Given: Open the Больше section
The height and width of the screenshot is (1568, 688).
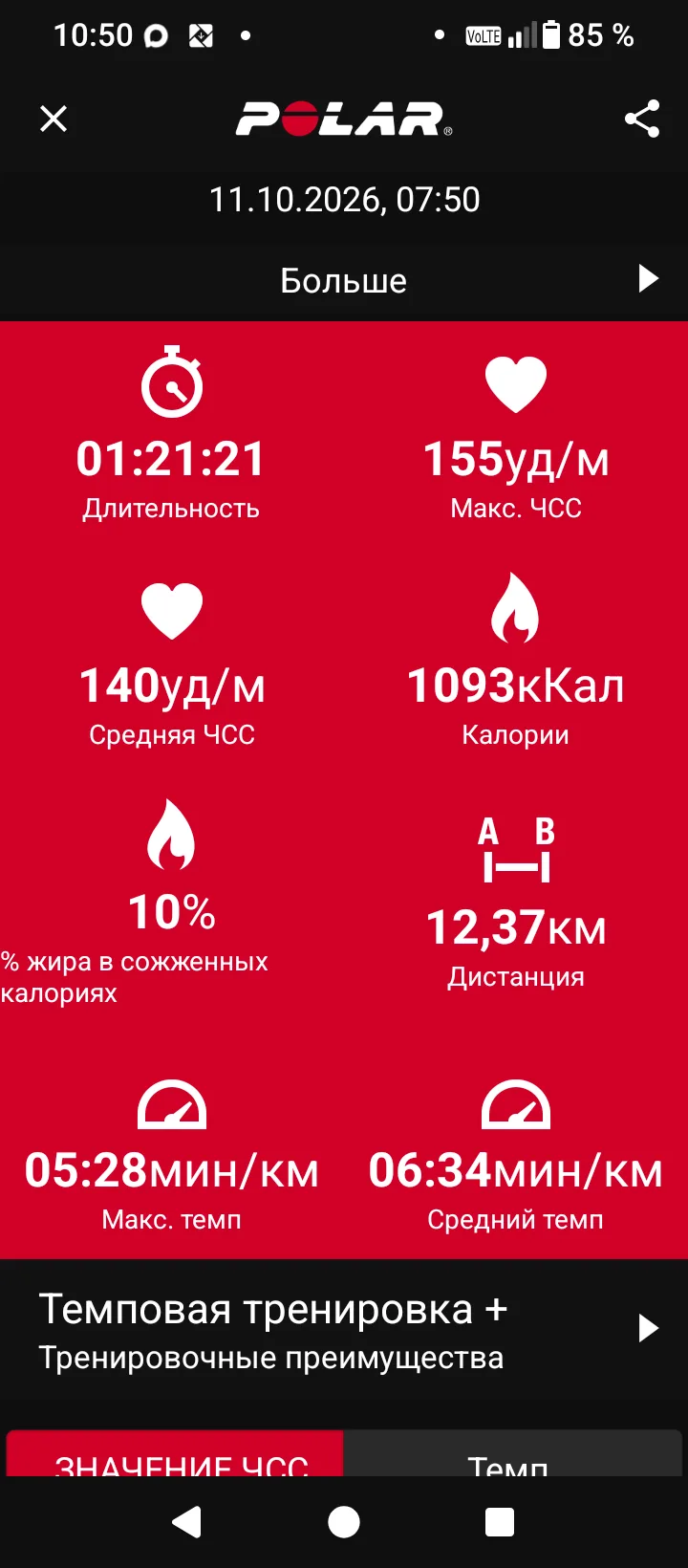Looking at the screenshot, I should (x=344, y=280).
